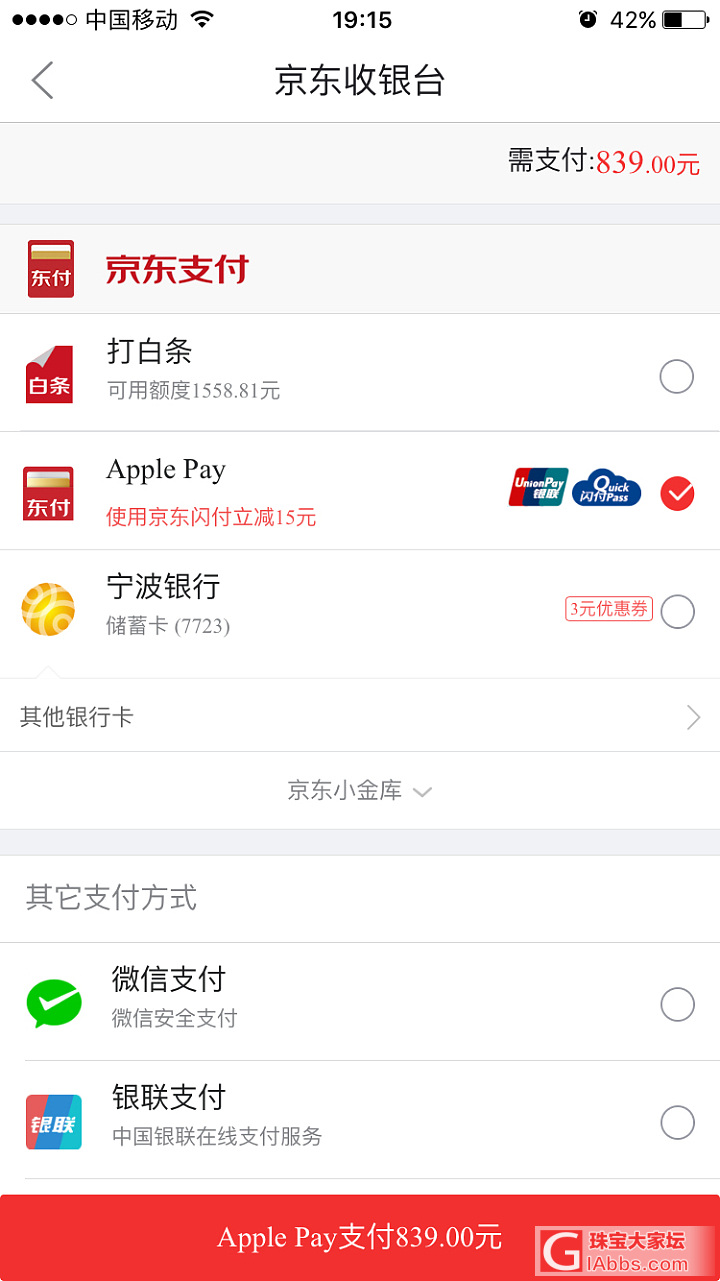Image resolution: width=720 pixels, height=1281 pixels.
Task: Go back from the 京东收银台 page
Action: [x=42, y=81]
